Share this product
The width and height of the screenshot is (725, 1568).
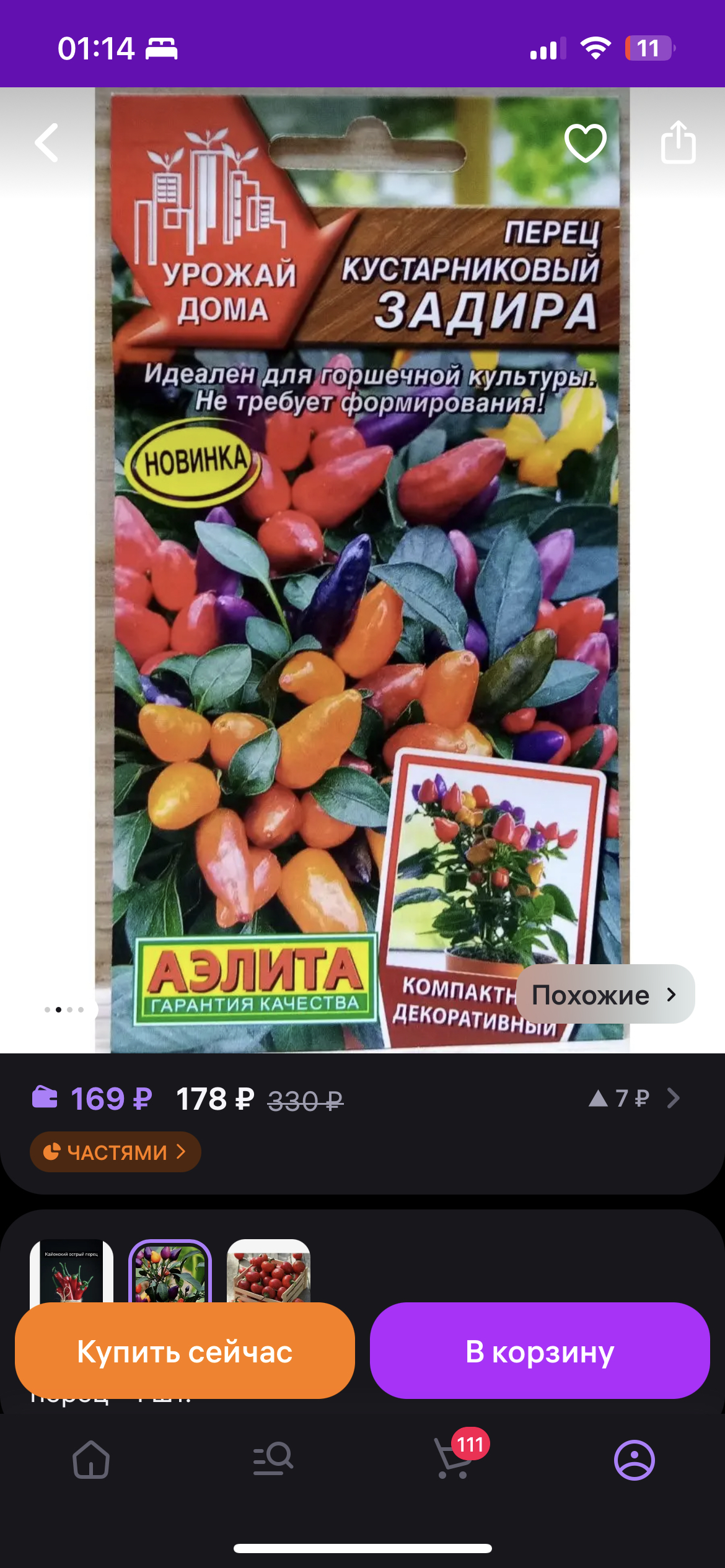678,142
